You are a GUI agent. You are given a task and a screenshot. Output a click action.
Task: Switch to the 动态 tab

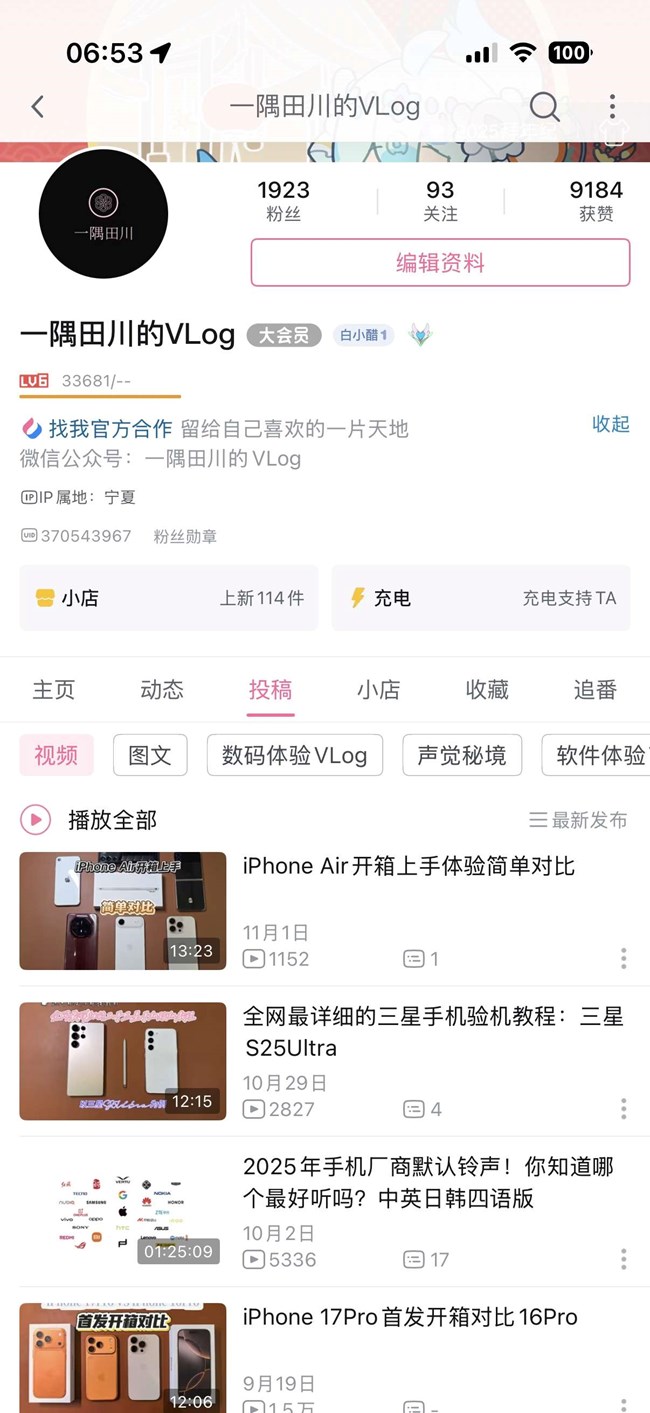(x=162, y=689)
